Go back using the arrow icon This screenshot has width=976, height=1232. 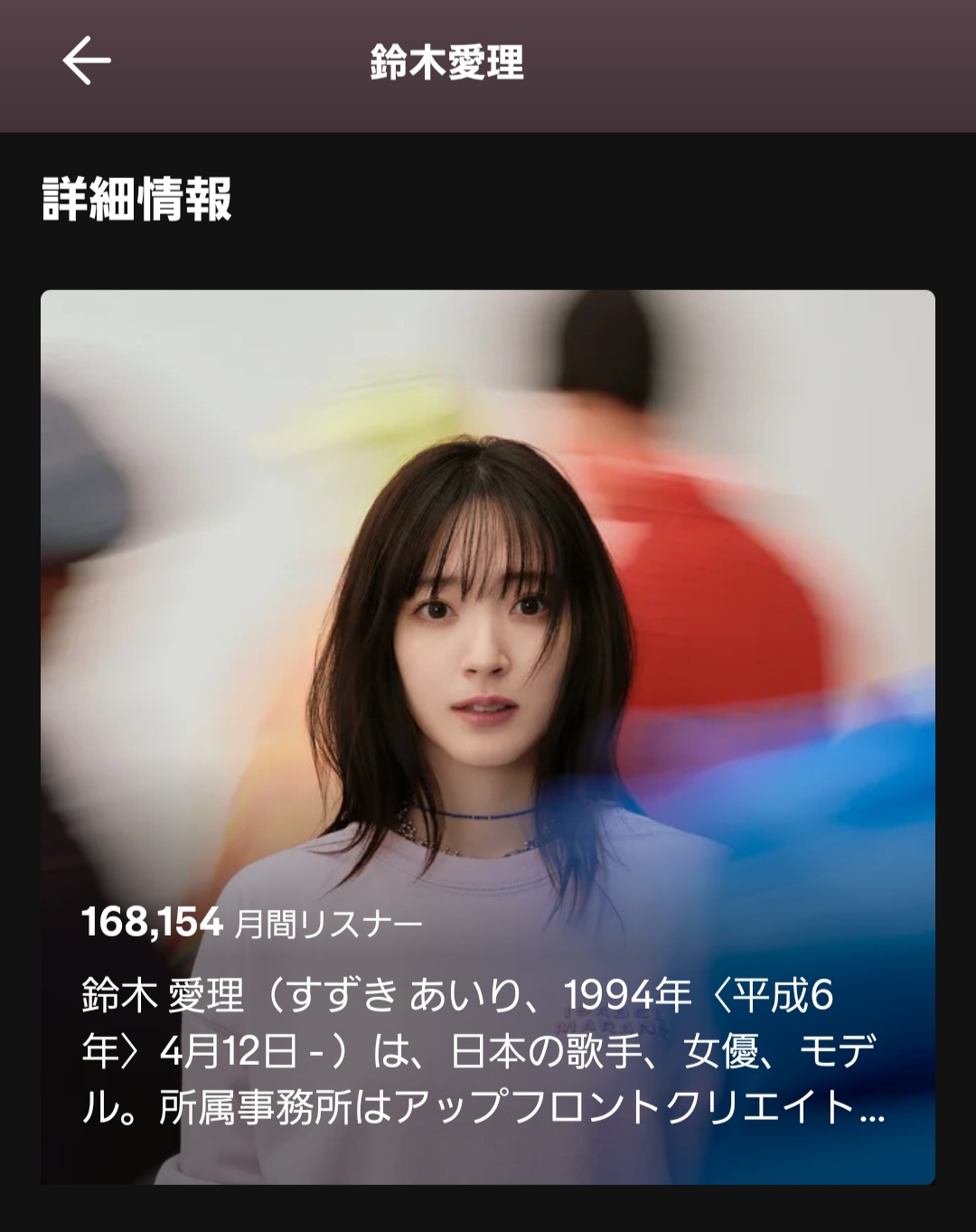(x=86, y=61)
